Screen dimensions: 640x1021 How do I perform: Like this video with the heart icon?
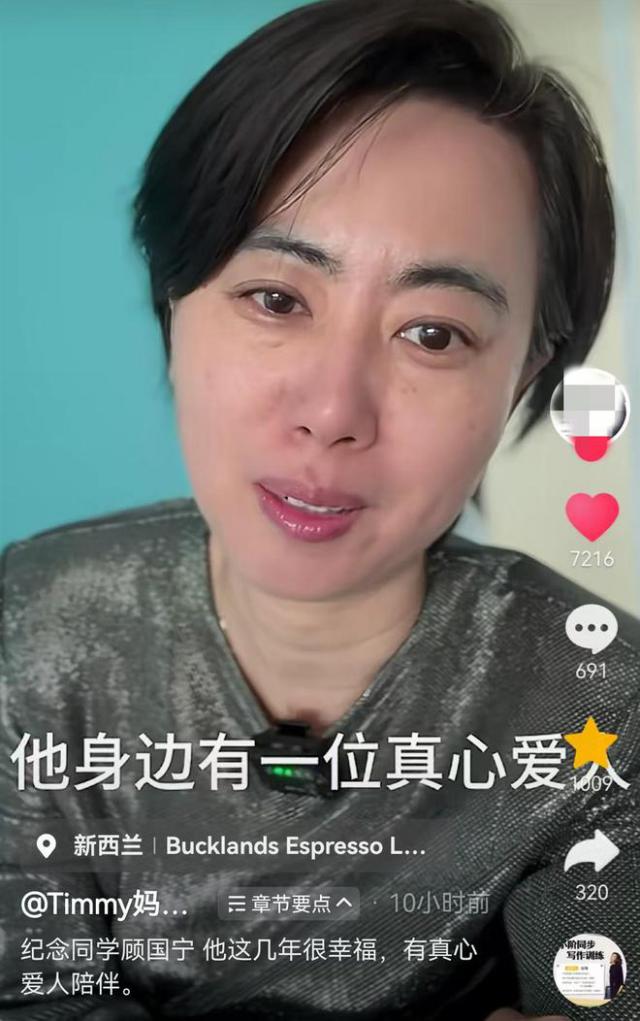(592, 517)
